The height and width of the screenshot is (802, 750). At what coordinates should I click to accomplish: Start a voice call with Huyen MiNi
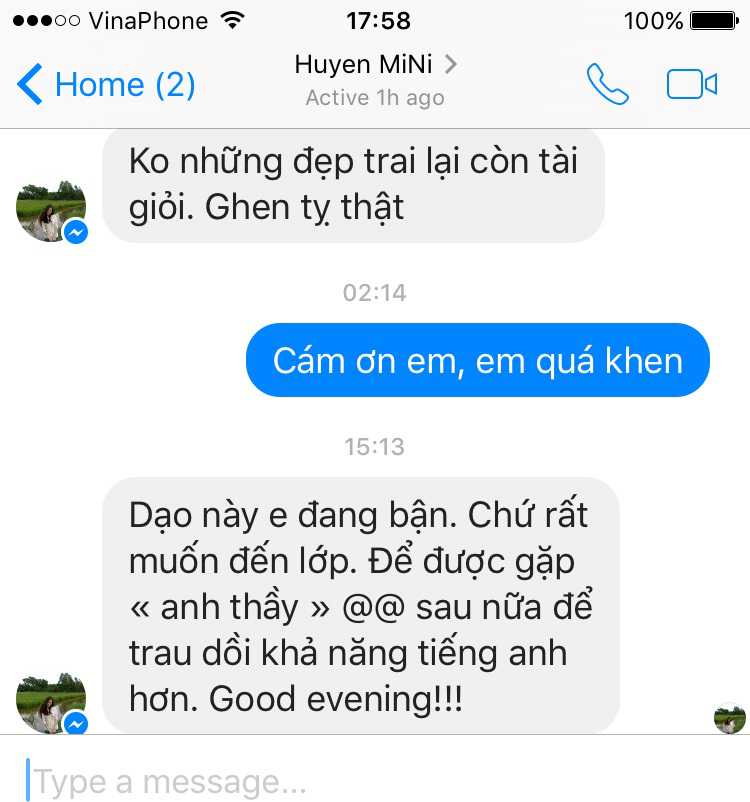pos(607,85)
